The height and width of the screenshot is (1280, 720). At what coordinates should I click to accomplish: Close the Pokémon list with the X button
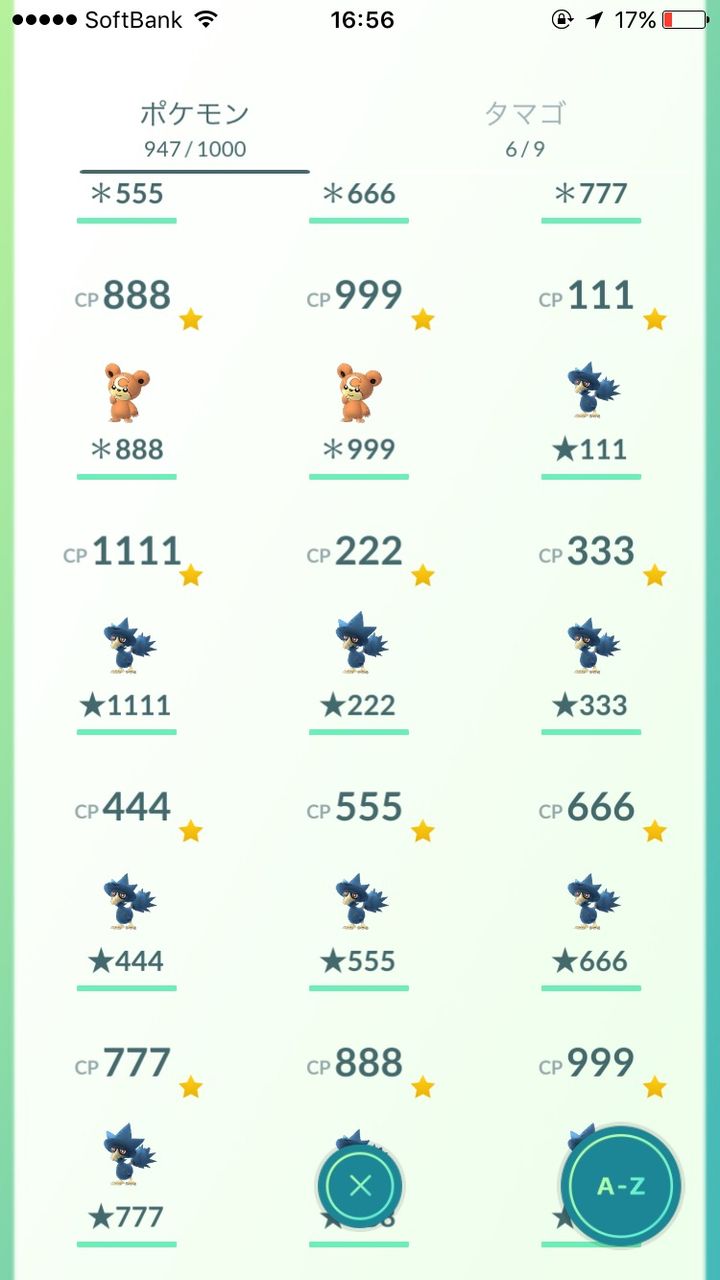point(358,1185)
